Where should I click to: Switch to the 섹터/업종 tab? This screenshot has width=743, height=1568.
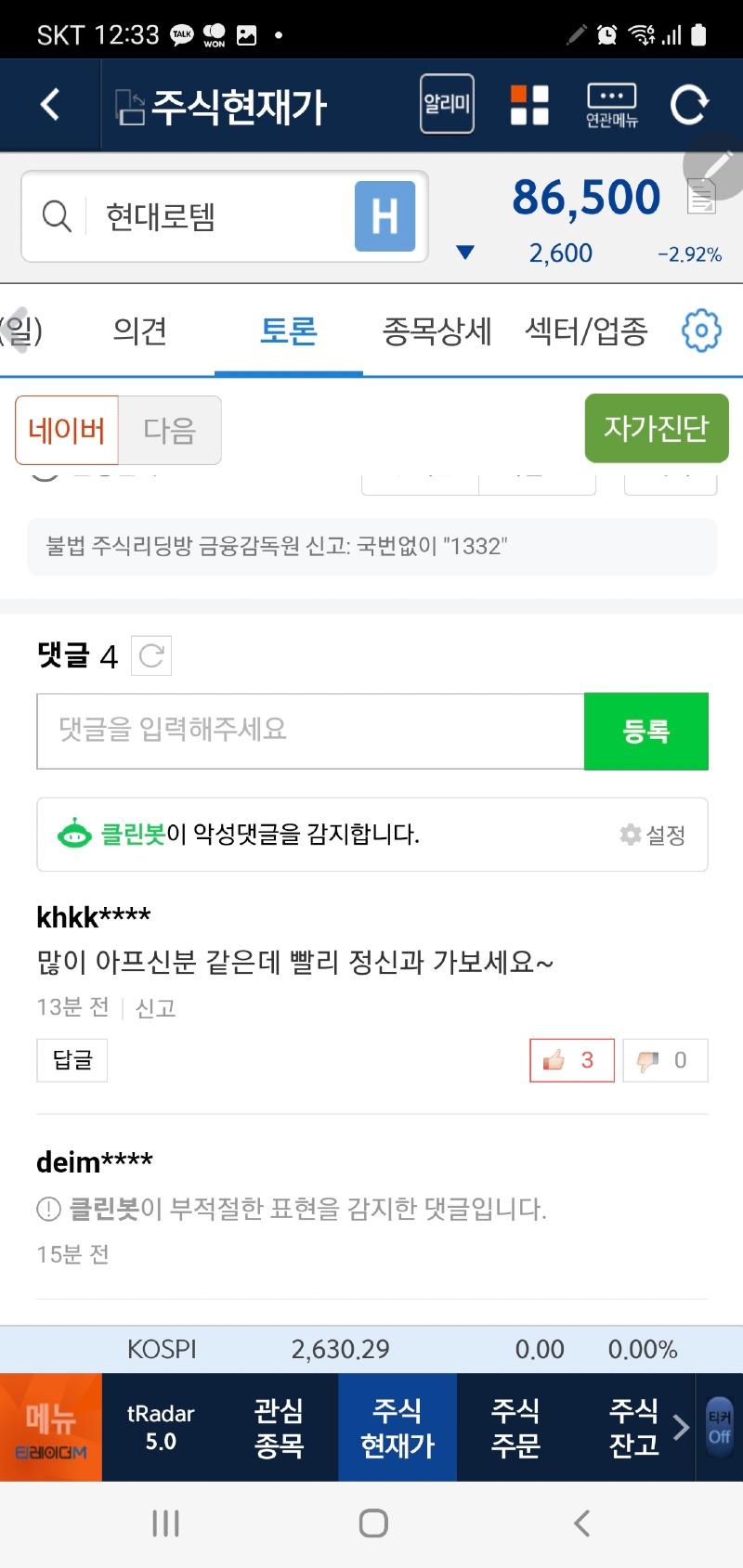point(586,331)
